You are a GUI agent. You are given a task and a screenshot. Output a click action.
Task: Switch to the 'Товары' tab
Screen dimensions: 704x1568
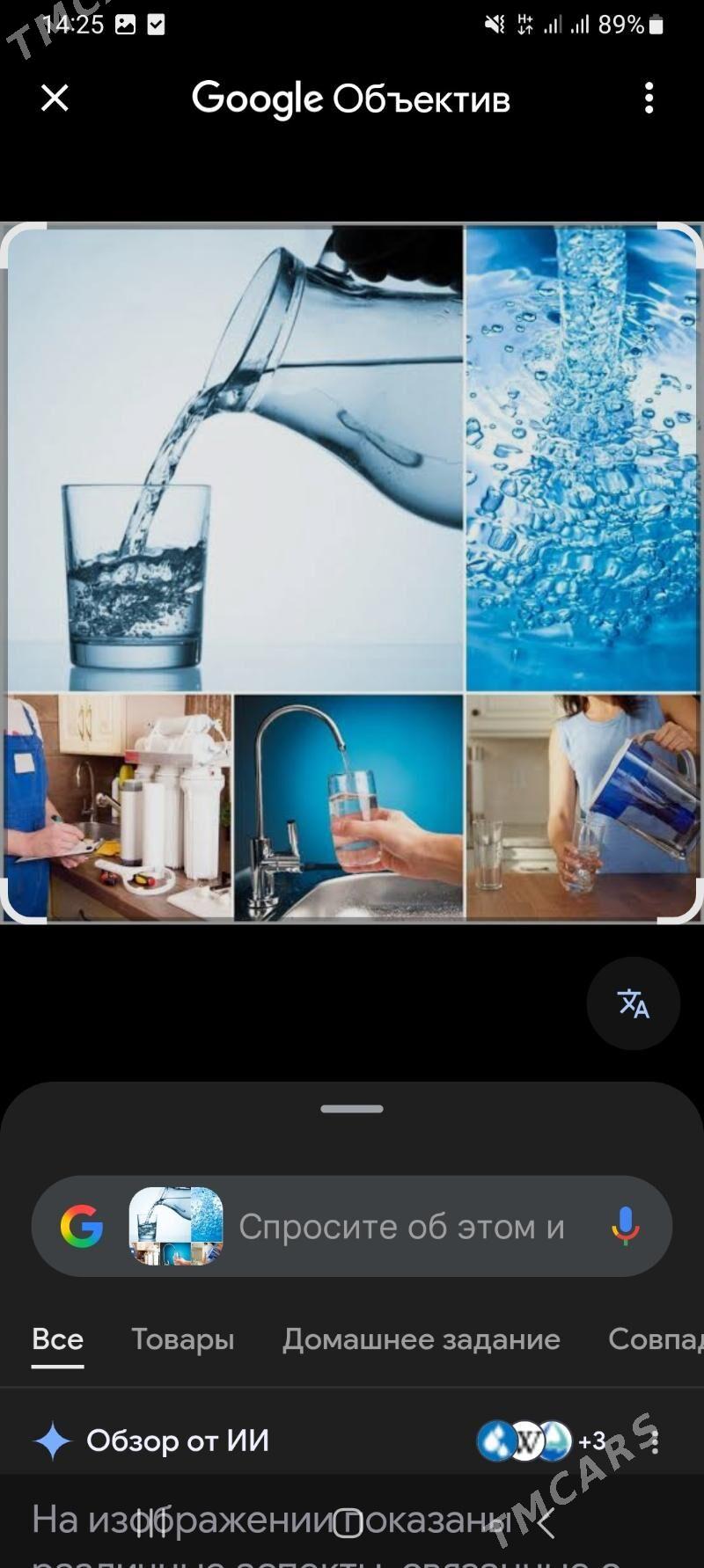point(183,1339)
